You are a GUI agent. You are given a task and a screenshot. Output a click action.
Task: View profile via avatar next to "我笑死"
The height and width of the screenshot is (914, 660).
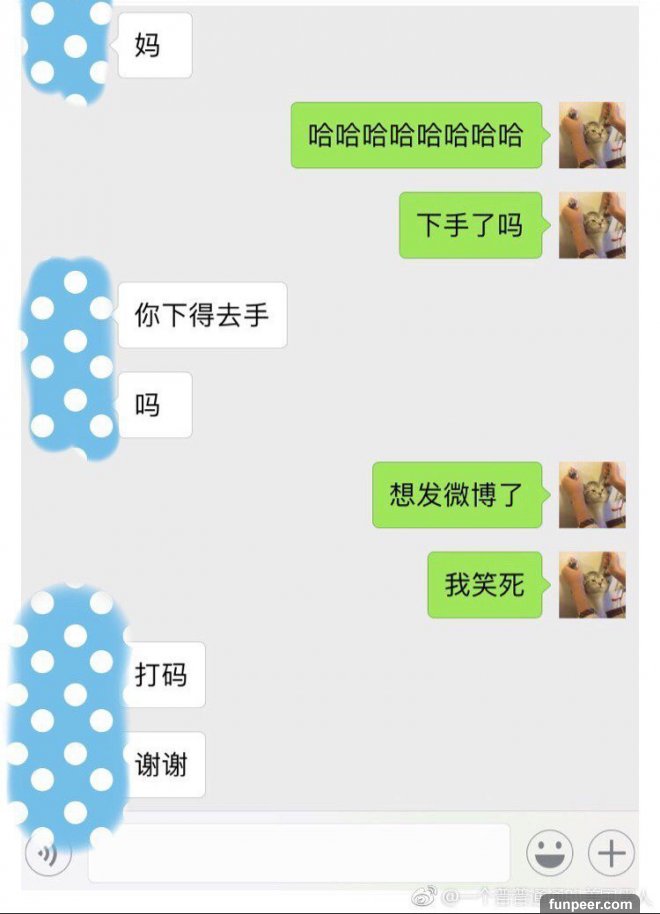pos(592,584)
